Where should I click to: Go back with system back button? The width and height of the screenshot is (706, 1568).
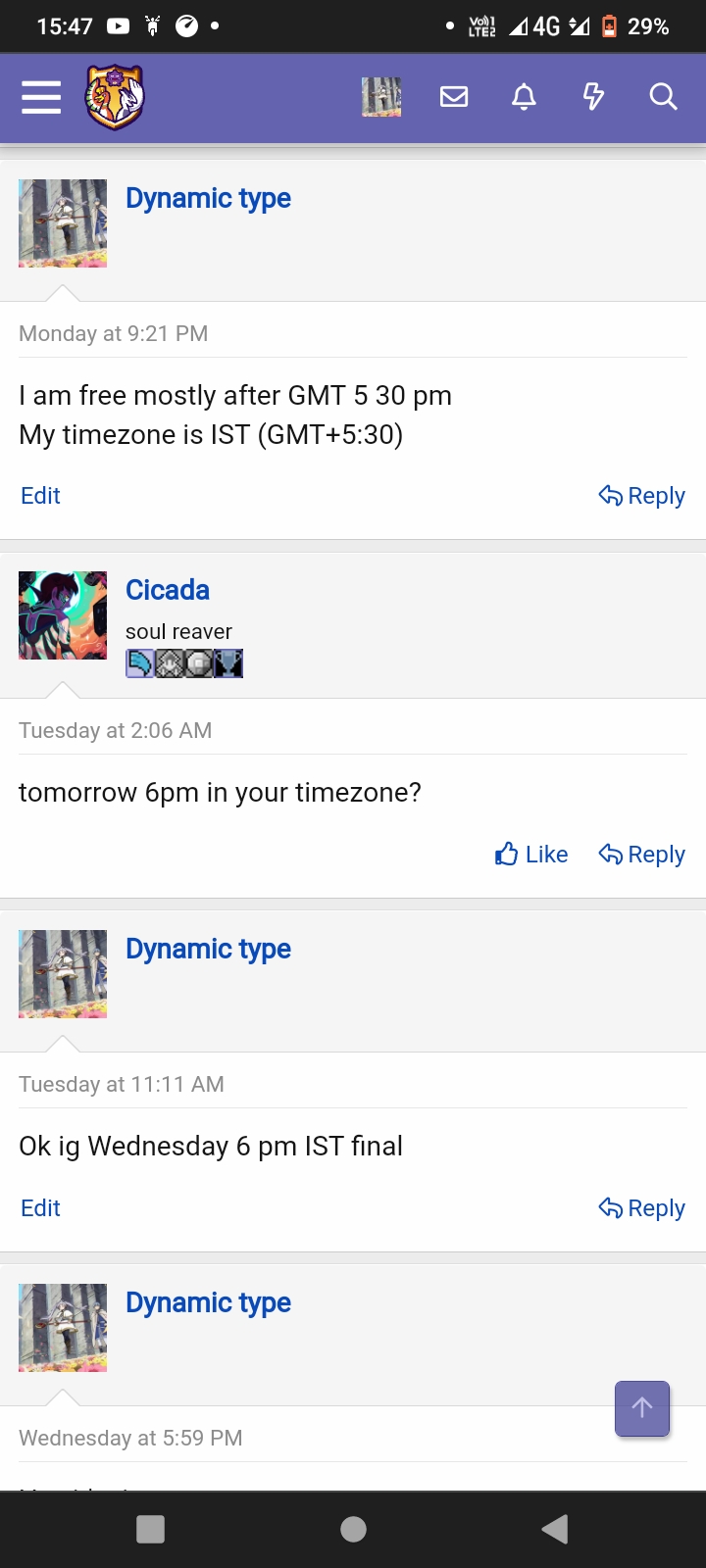click(555, 1529)
